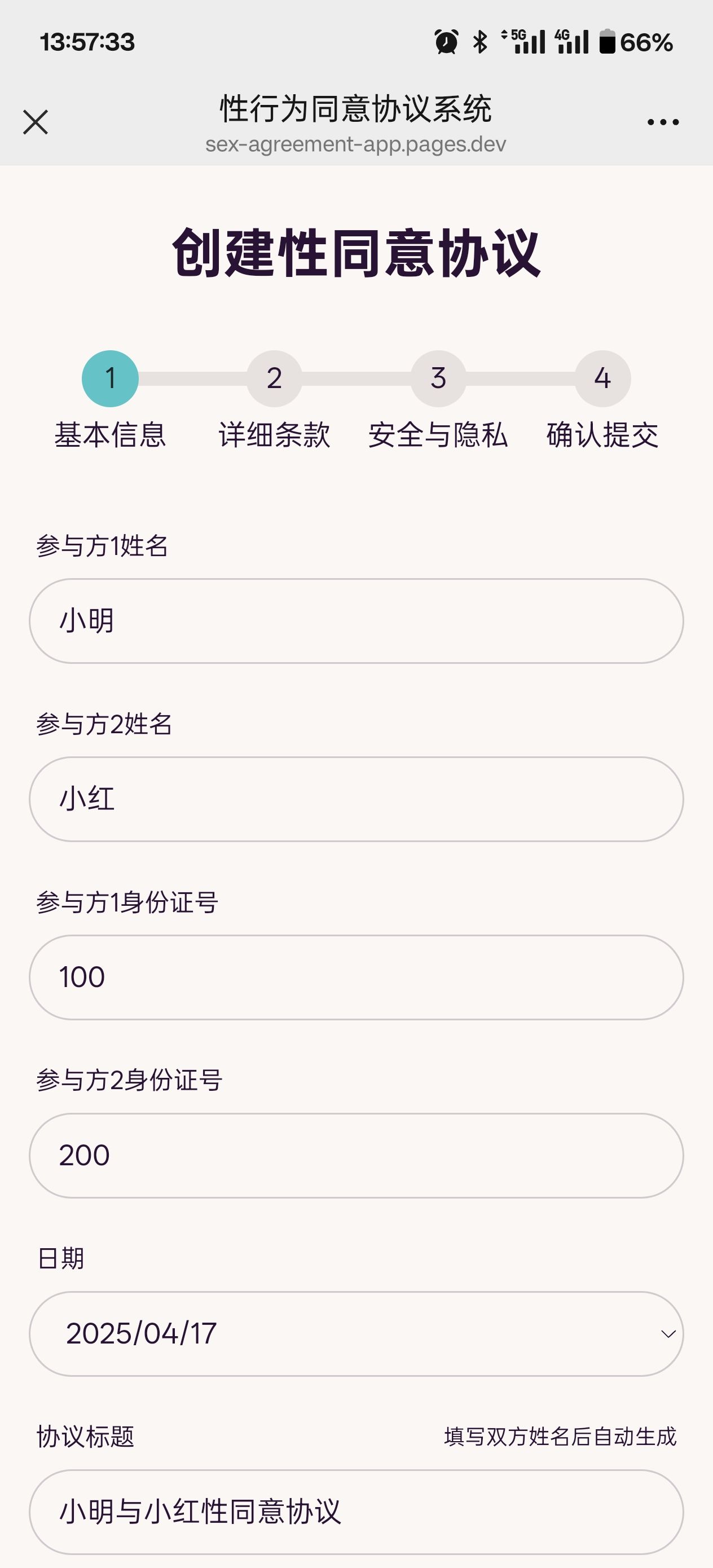Open the 日期 picker showing 2025/04/17

[x=356, y=1334]
